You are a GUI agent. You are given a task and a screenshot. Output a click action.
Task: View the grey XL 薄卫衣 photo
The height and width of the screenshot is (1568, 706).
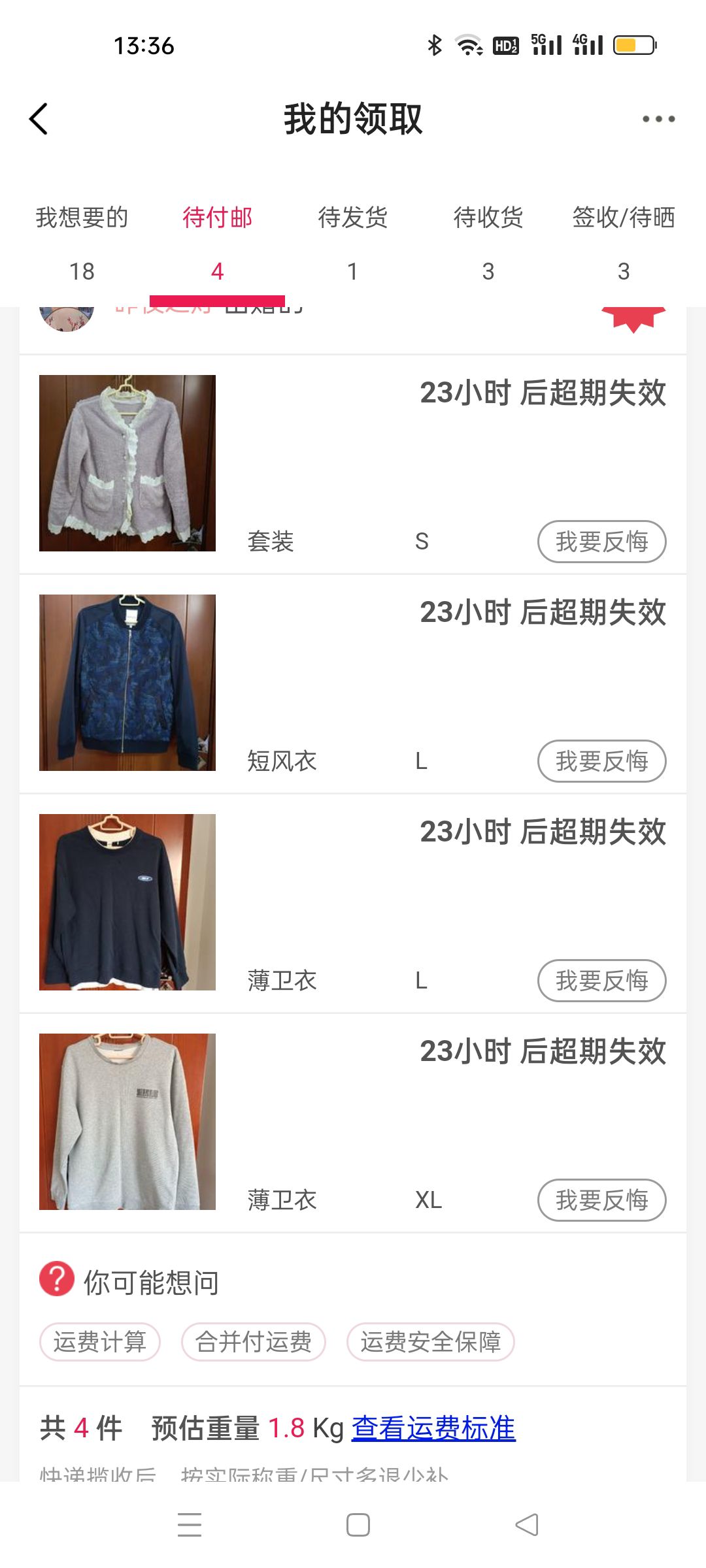(127, 1122)
